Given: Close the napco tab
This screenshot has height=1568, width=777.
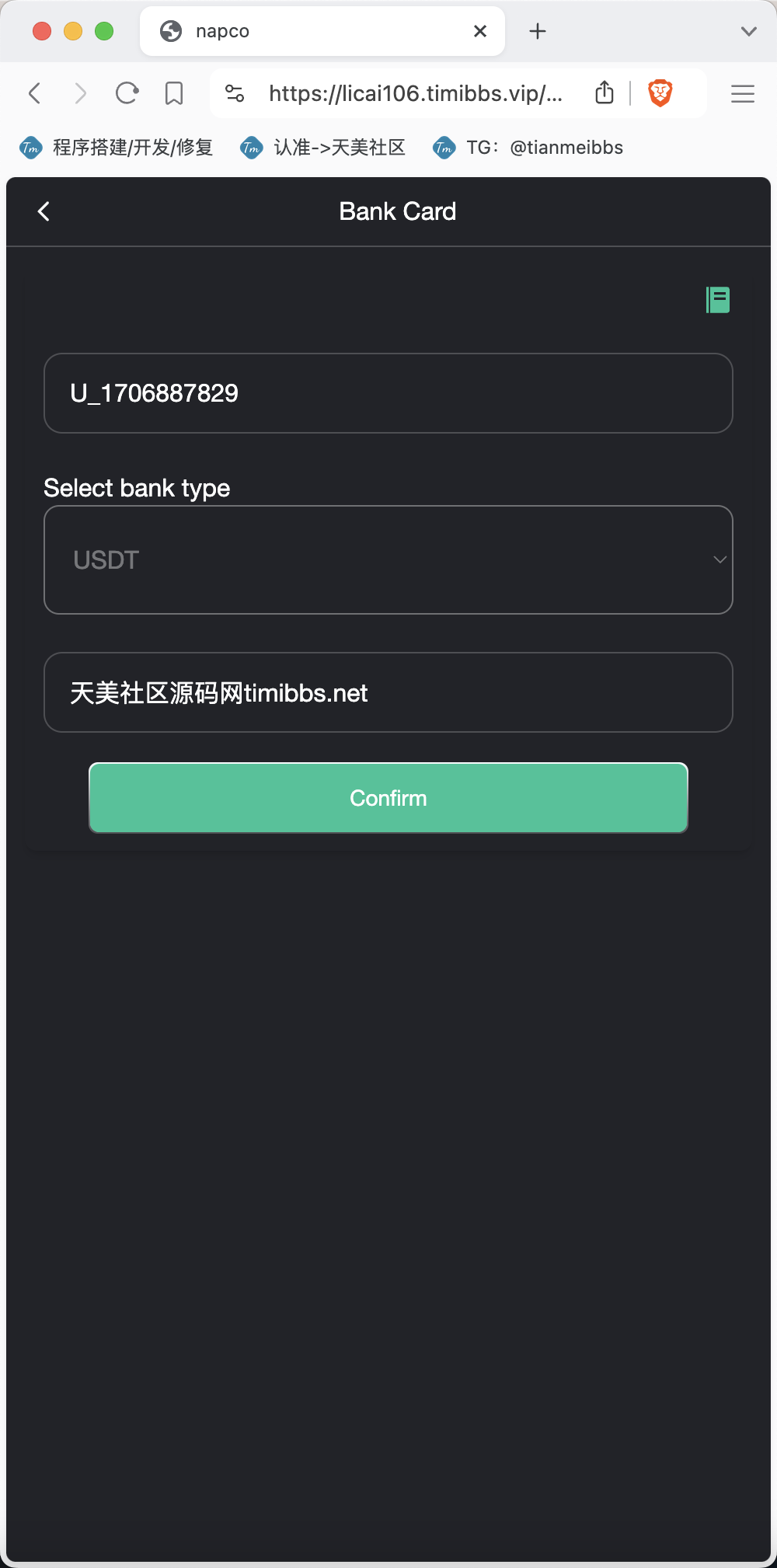Looking at the screenshot, I should click(480, 31).
